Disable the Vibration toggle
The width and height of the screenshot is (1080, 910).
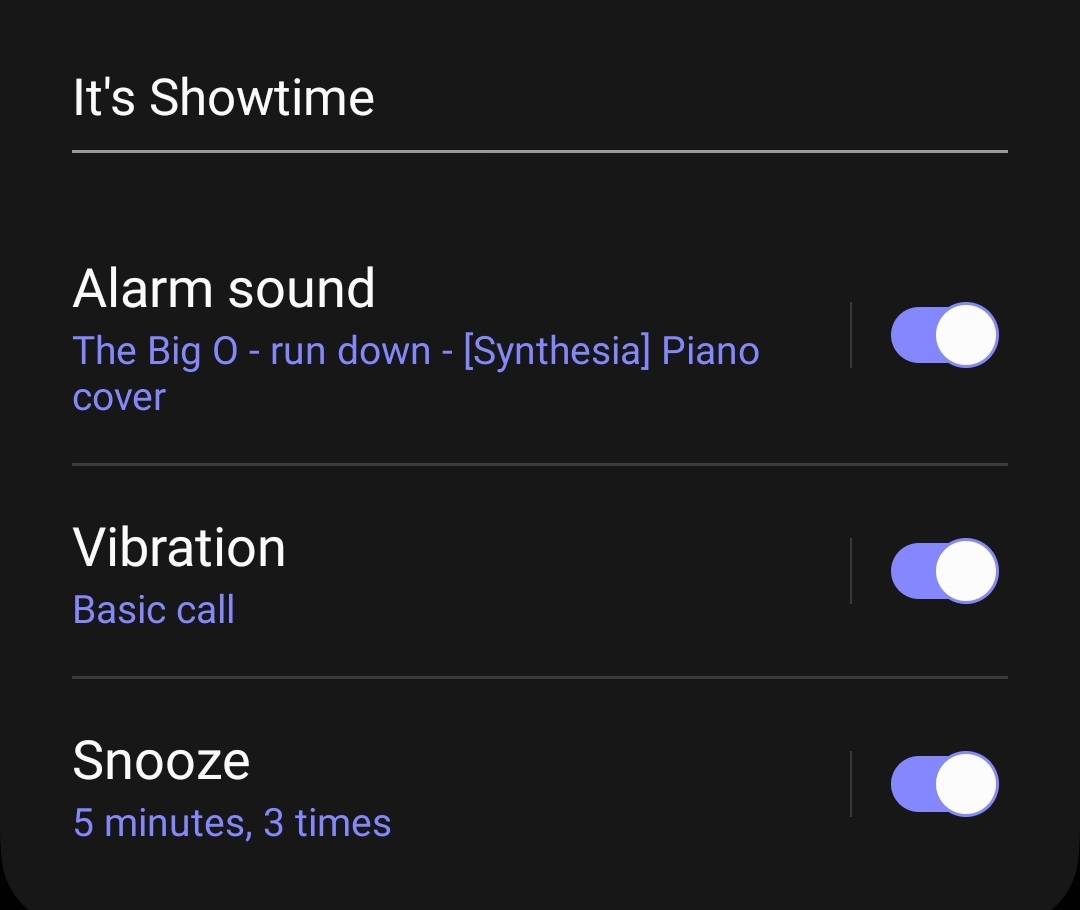tap(944, 571)
